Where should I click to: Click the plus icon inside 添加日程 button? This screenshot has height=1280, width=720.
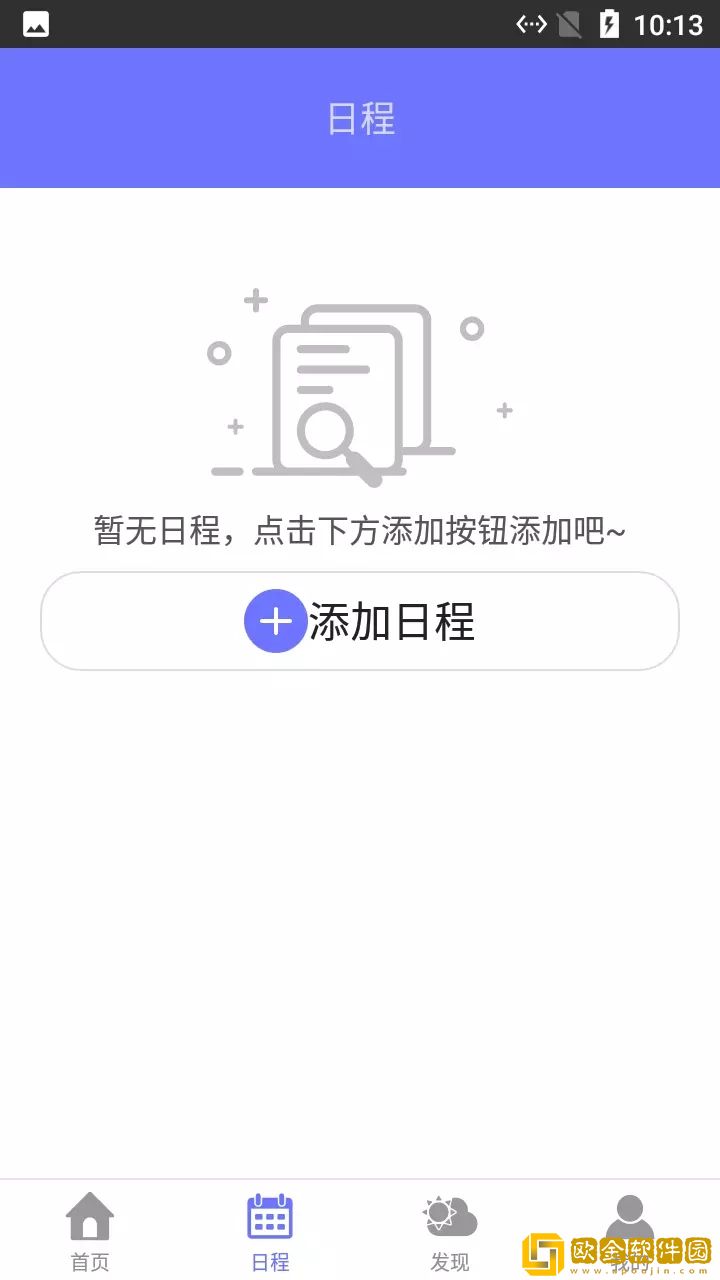click(x=276, y=621)
